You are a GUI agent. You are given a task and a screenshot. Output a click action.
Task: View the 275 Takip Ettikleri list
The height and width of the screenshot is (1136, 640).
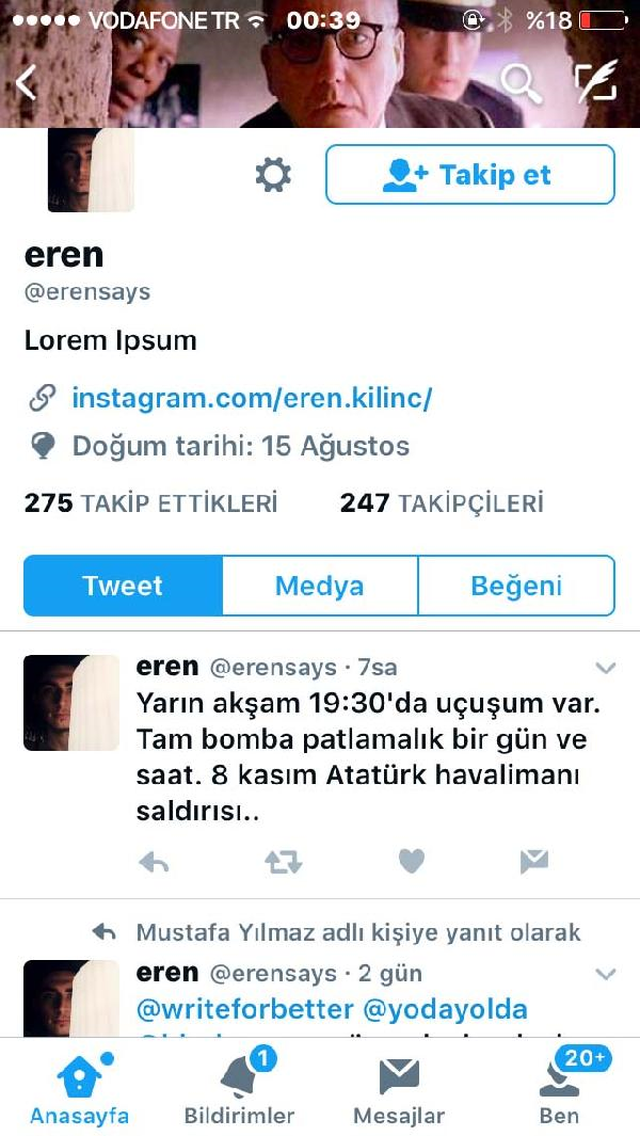[x=151, y=503]
